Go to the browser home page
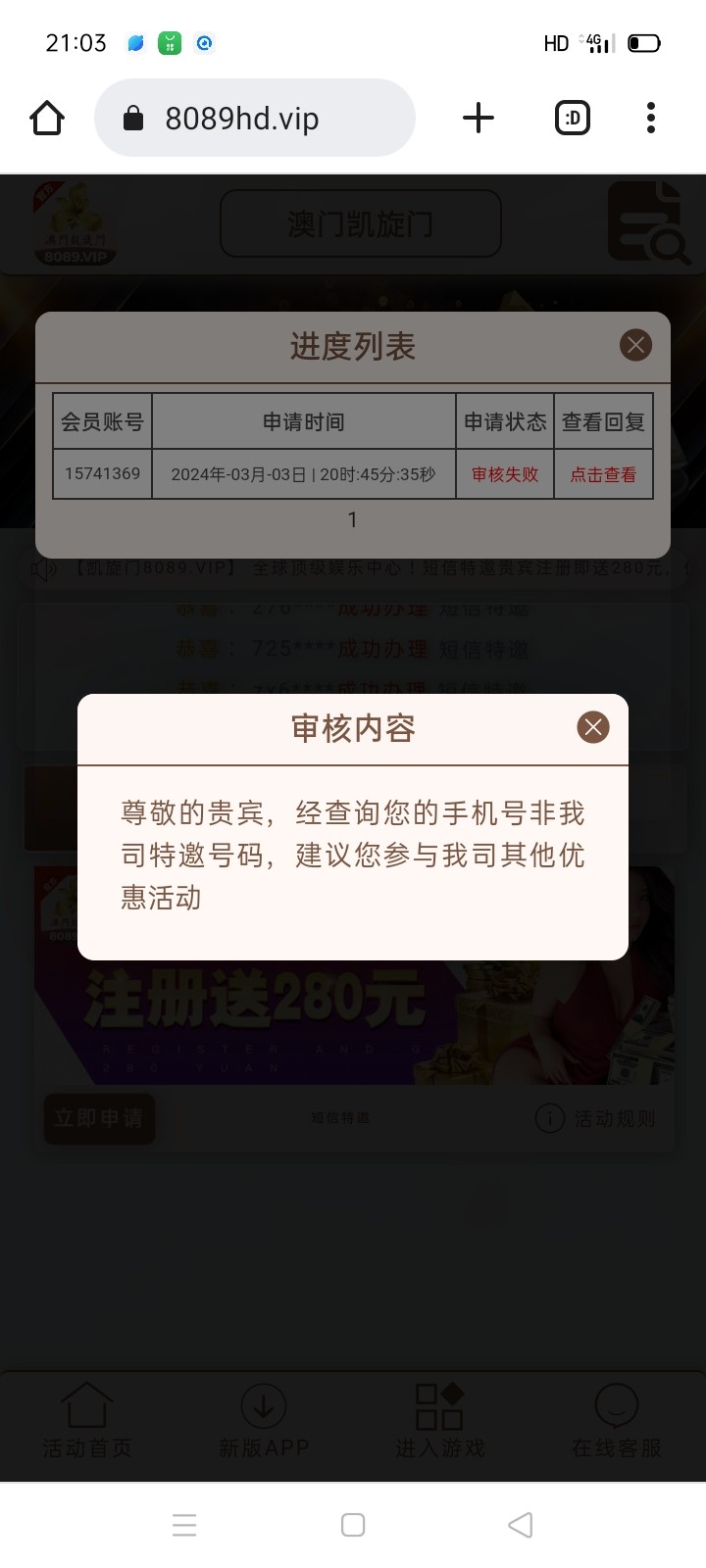The width and height of the screenshot is (706, 1568). click(47, 119)
